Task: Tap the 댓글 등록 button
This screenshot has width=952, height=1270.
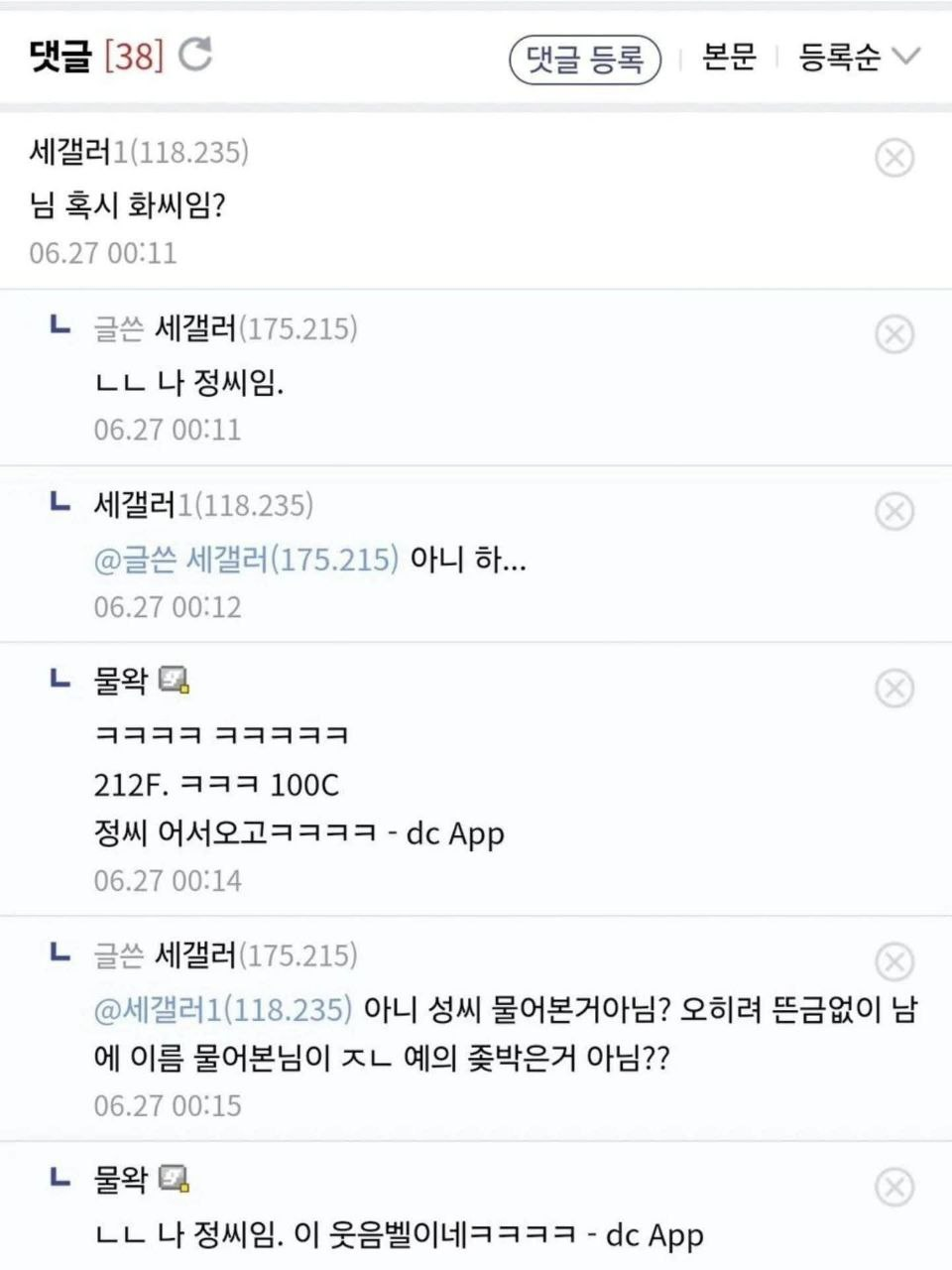Action: 585,60
